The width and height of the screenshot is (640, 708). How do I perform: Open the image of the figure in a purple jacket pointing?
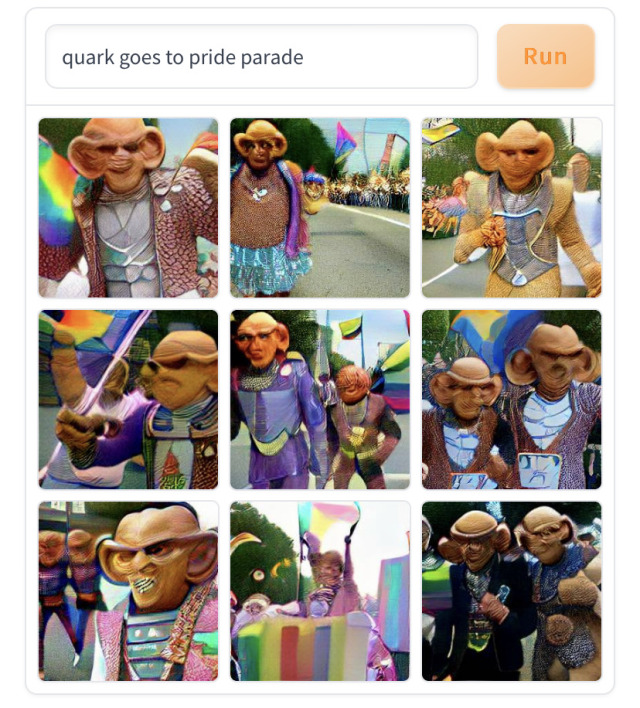tap(128, 399)
